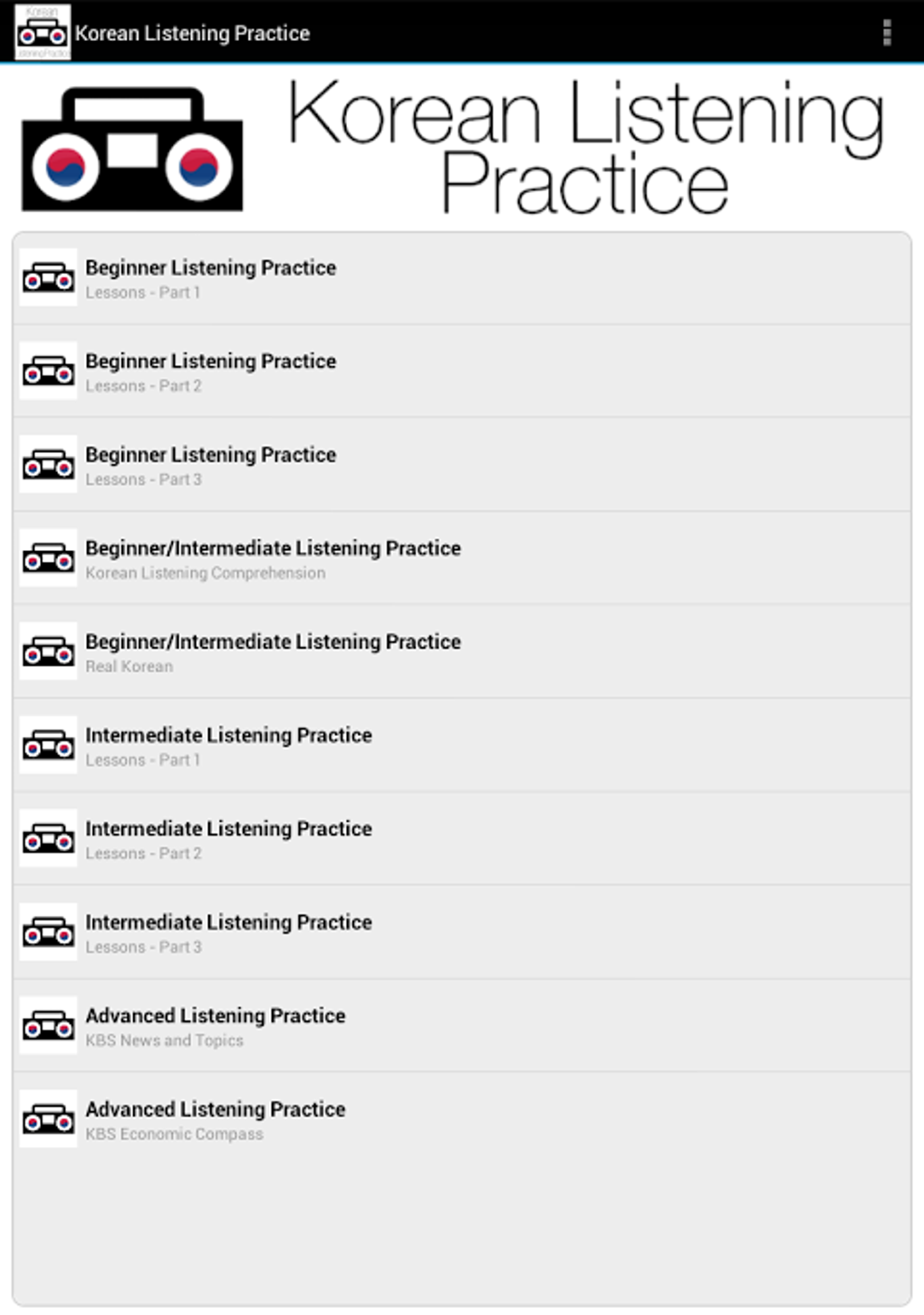Select the boombox icon next to Beginner Lessons Part 2

[x=49, y=371]
